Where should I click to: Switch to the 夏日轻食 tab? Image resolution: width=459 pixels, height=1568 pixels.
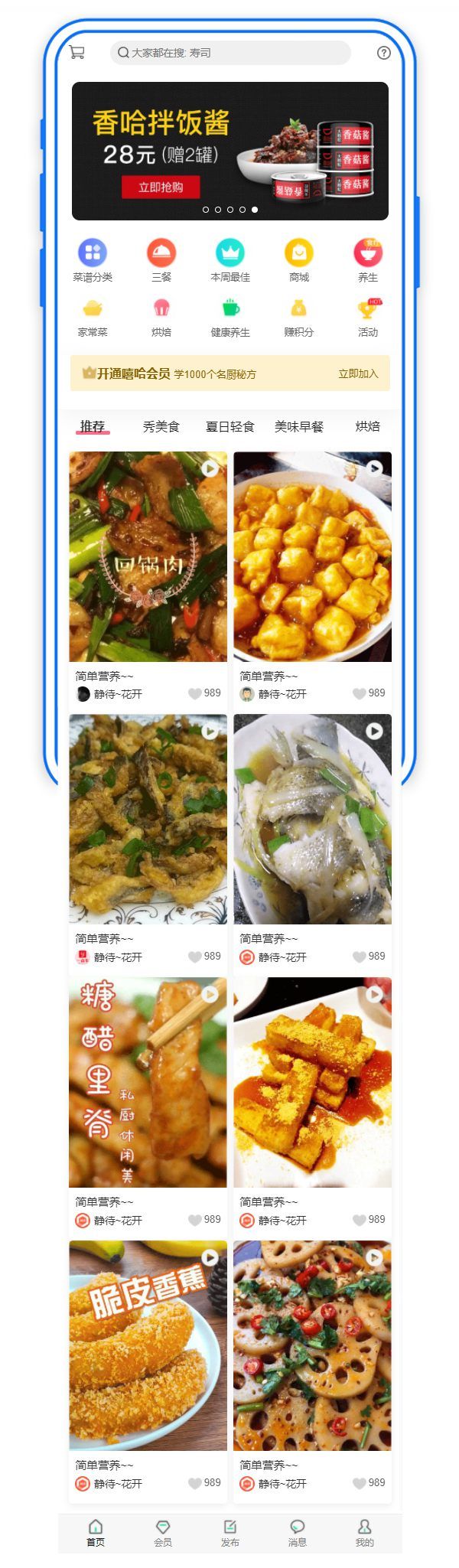[230, 426]
